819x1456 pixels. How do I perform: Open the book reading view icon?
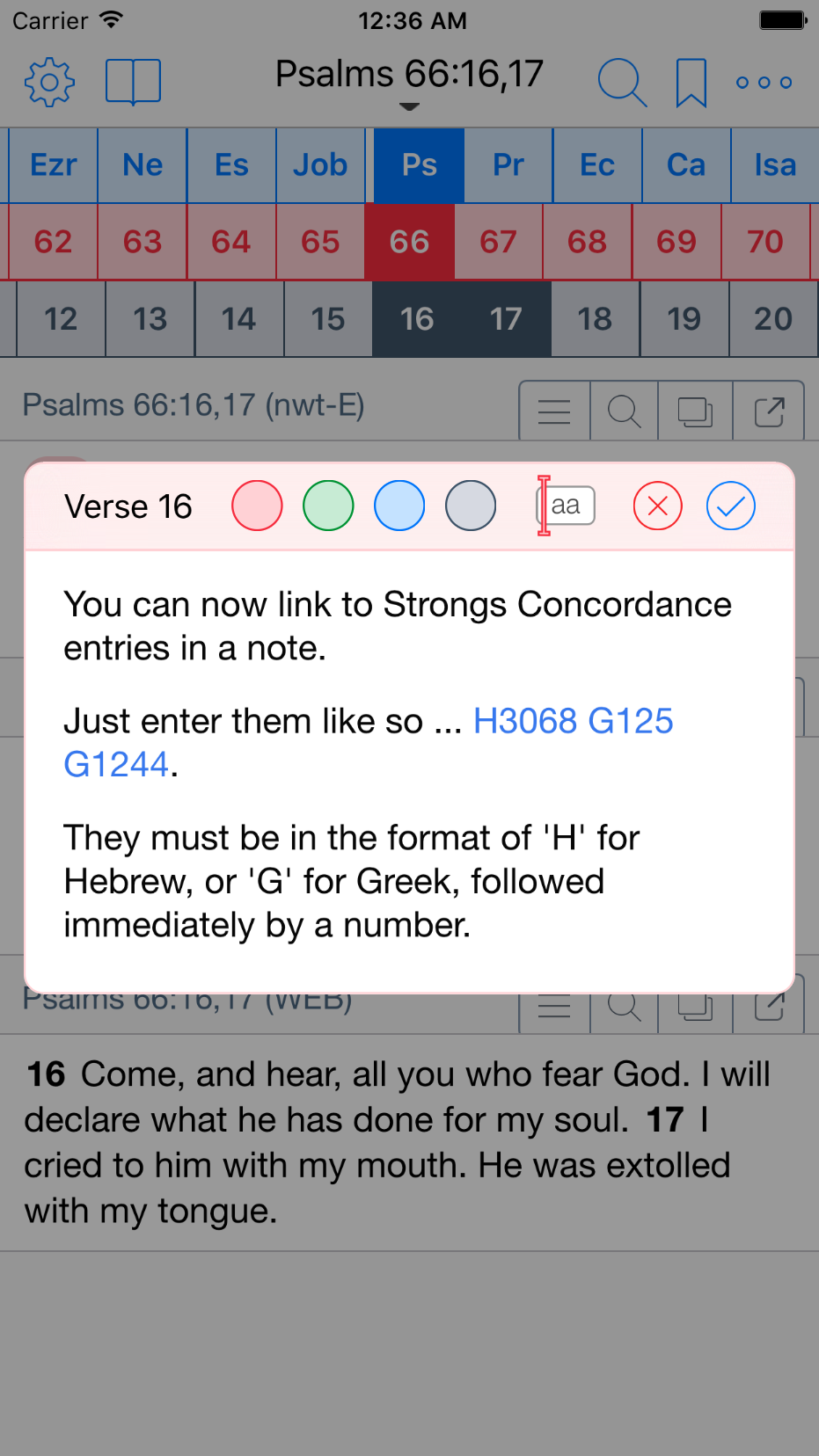tap(133, 83)
